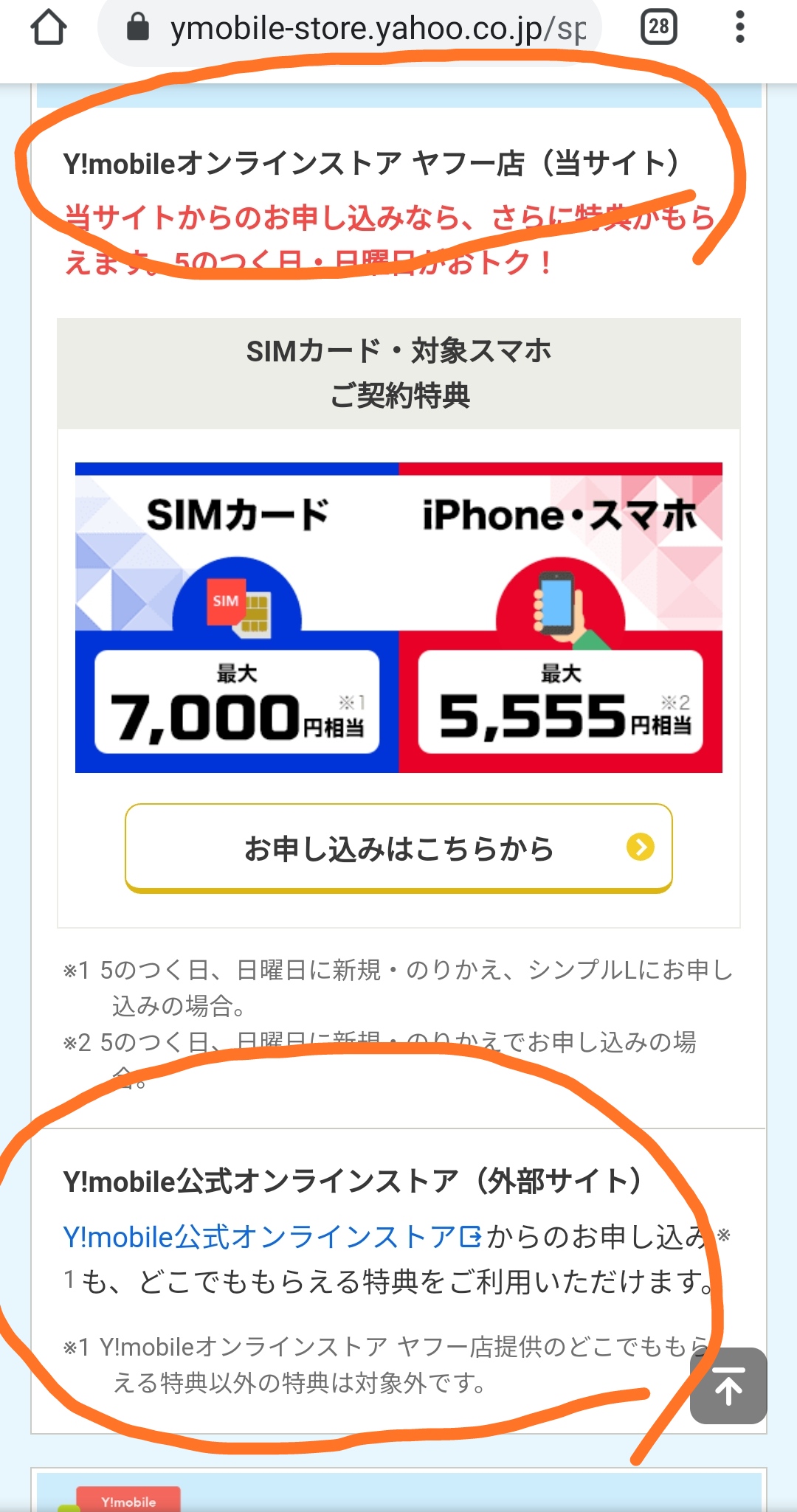The image size is (797, 1512).
Task: Open the tab switcher showing 28 tabs
Action: (658, 28)
